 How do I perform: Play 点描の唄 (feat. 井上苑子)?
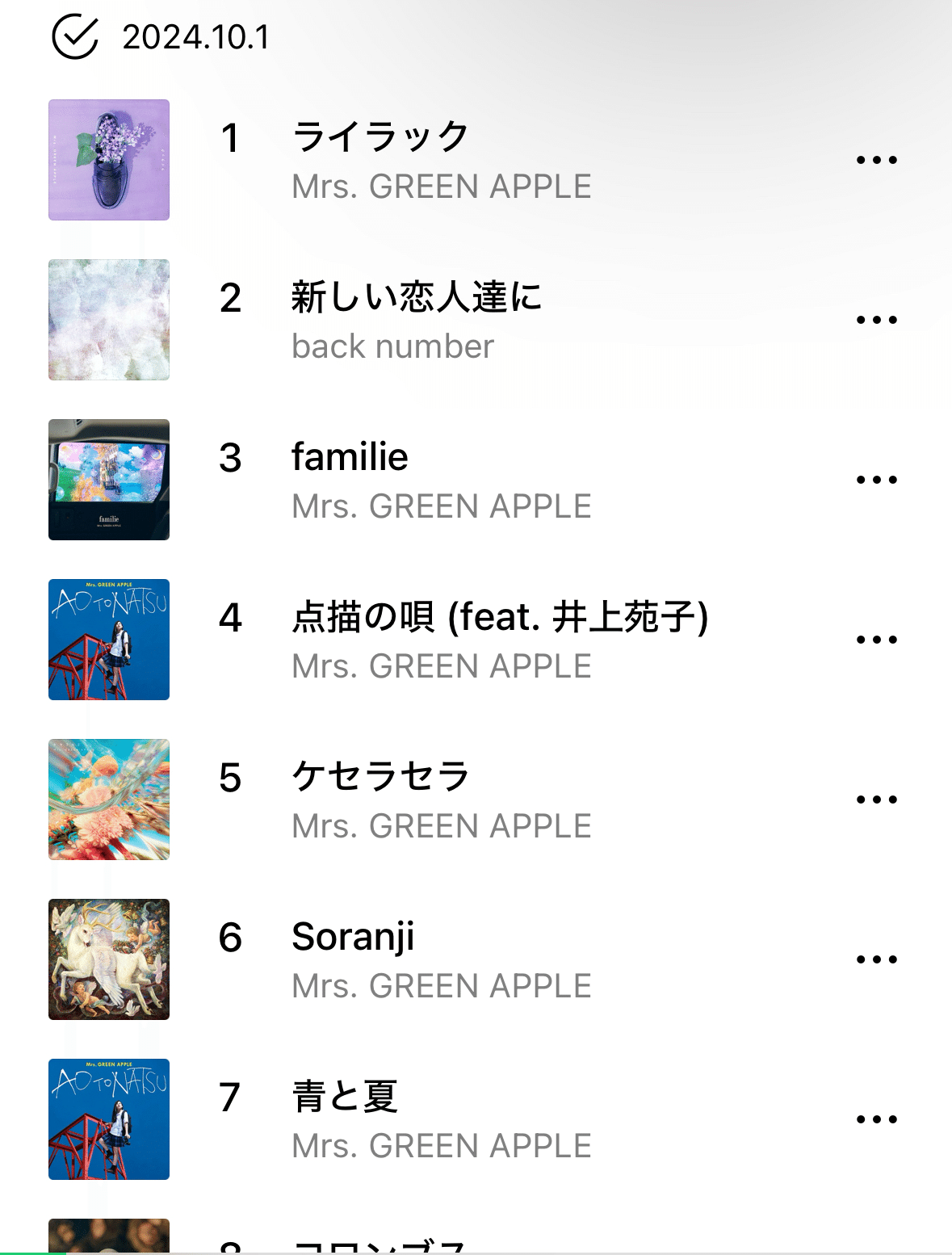coord(499,617)
